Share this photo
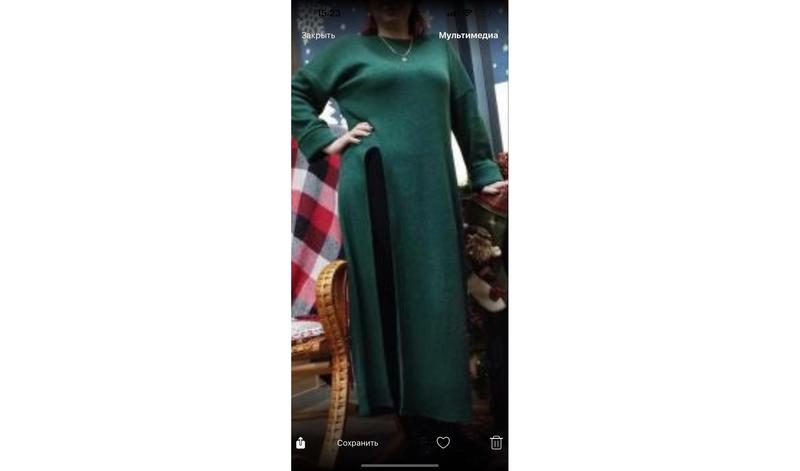This screenshot has height=471, width=800. pyautogui.click(x=300, y=443)
